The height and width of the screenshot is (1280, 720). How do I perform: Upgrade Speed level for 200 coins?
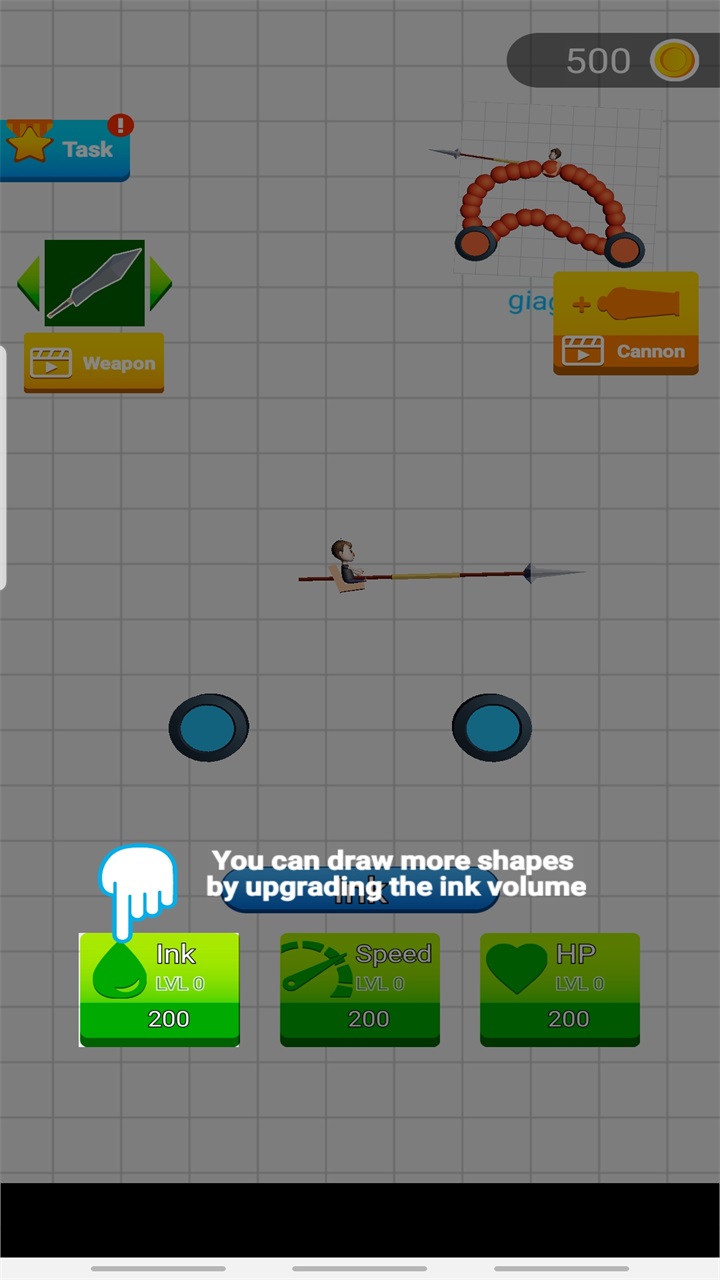359,989
